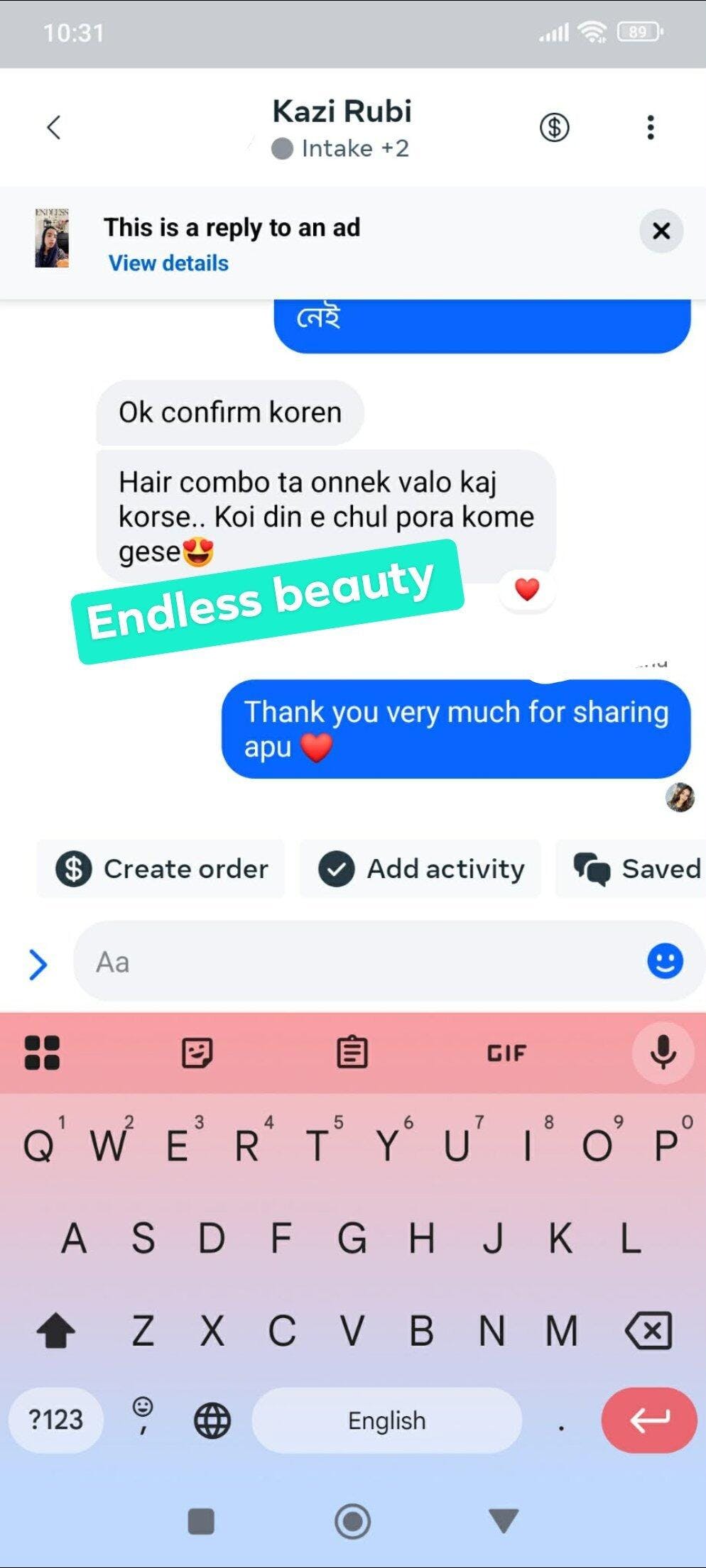Open View details for the ad reply
This screenshot has height=1568, width=706.
(168, 263)
